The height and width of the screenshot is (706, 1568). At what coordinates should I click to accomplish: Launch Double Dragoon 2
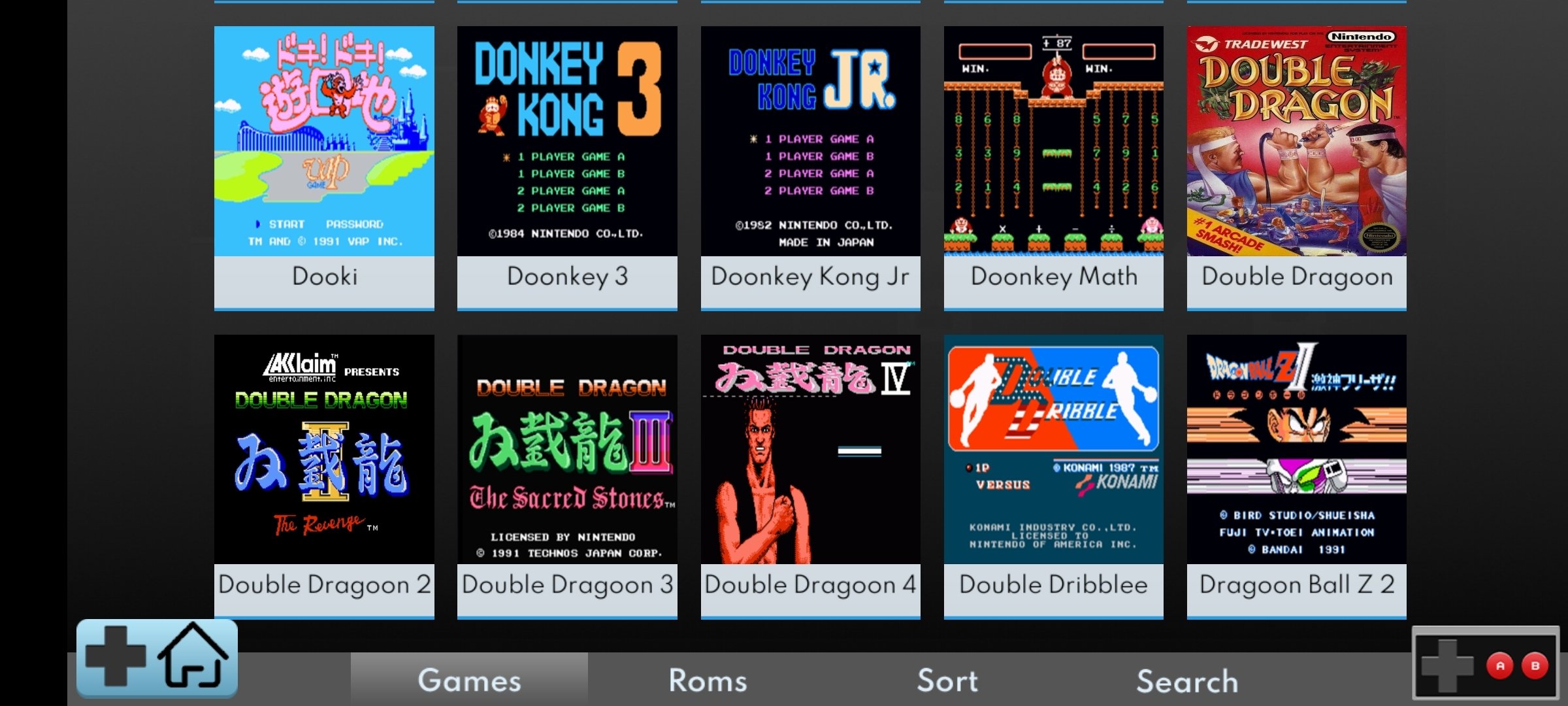(324, 475)
